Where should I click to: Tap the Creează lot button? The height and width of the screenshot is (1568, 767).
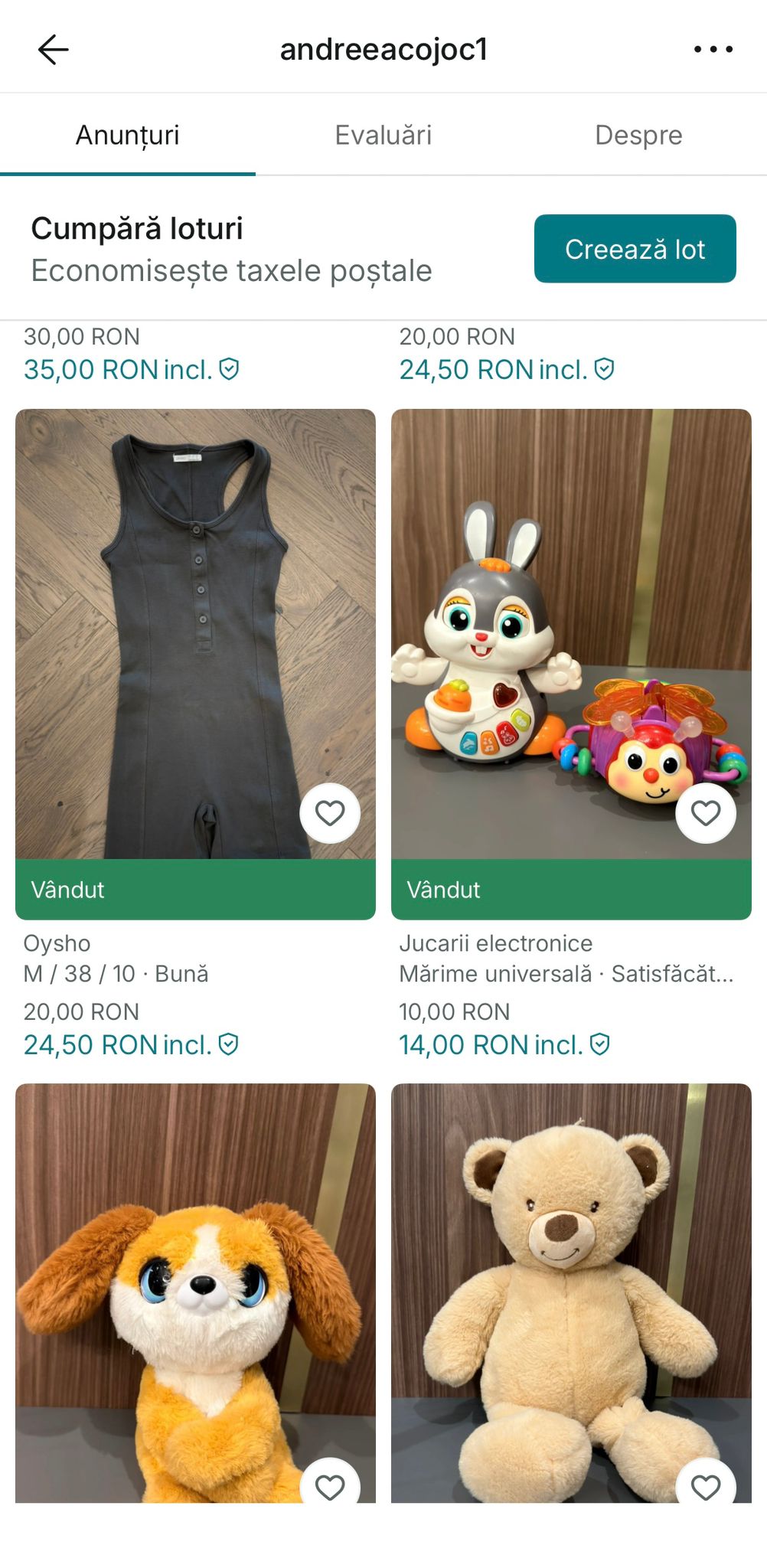click(x=635, y=249)
